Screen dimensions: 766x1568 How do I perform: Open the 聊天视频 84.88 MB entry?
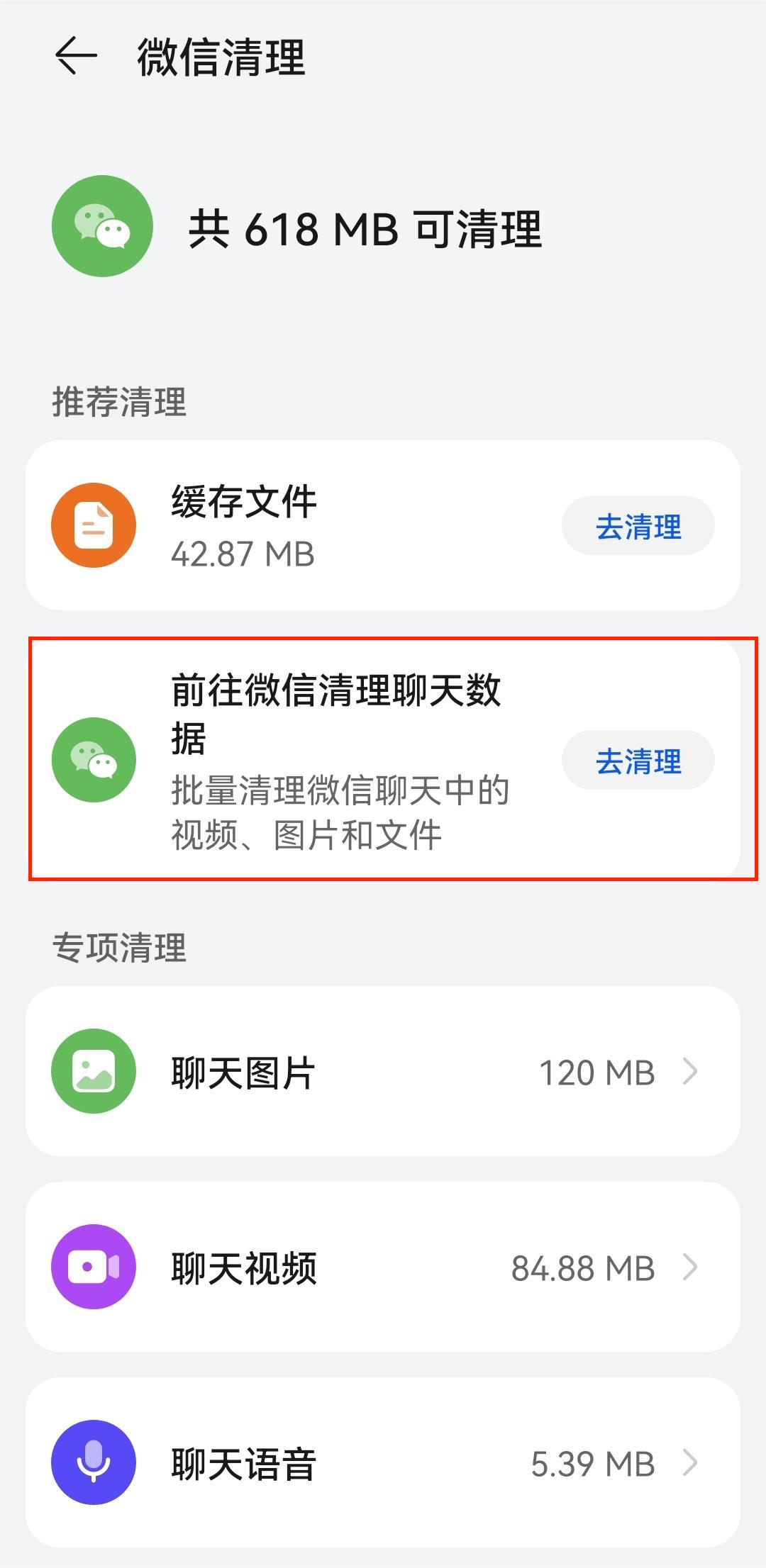point(383,1268)
